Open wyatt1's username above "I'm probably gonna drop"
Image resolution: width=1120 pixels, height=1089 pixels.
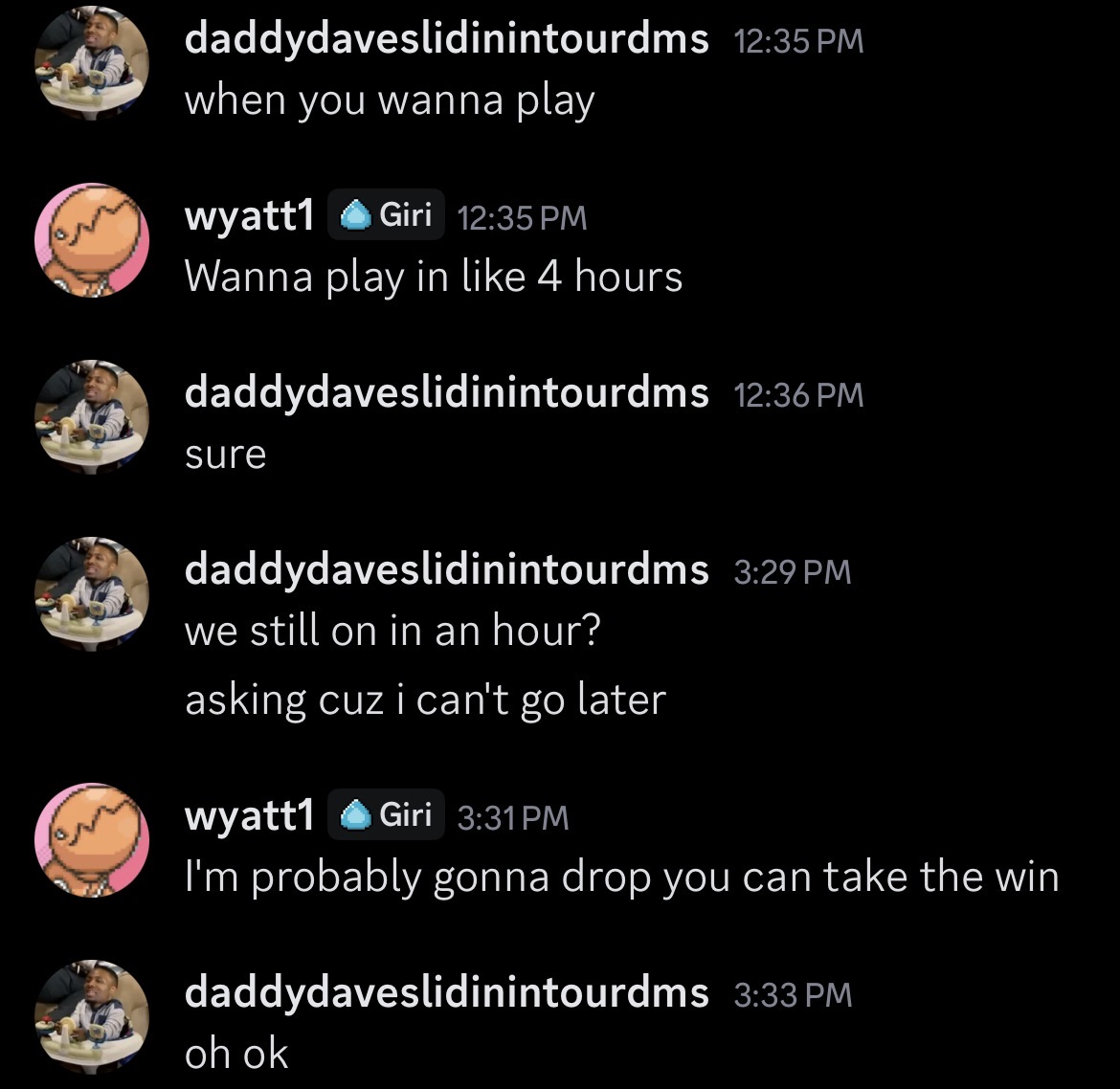249,816
